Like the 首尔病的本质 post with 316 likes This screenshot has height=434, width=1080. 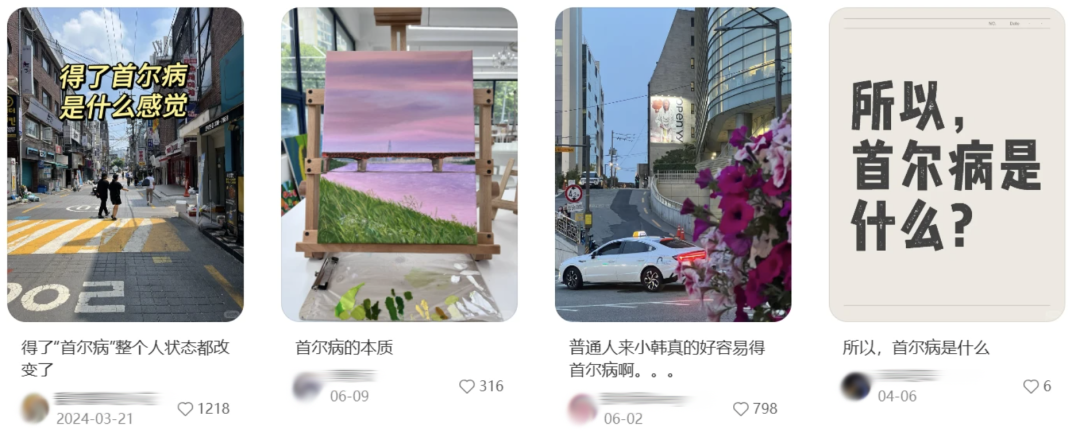[467, 387]
